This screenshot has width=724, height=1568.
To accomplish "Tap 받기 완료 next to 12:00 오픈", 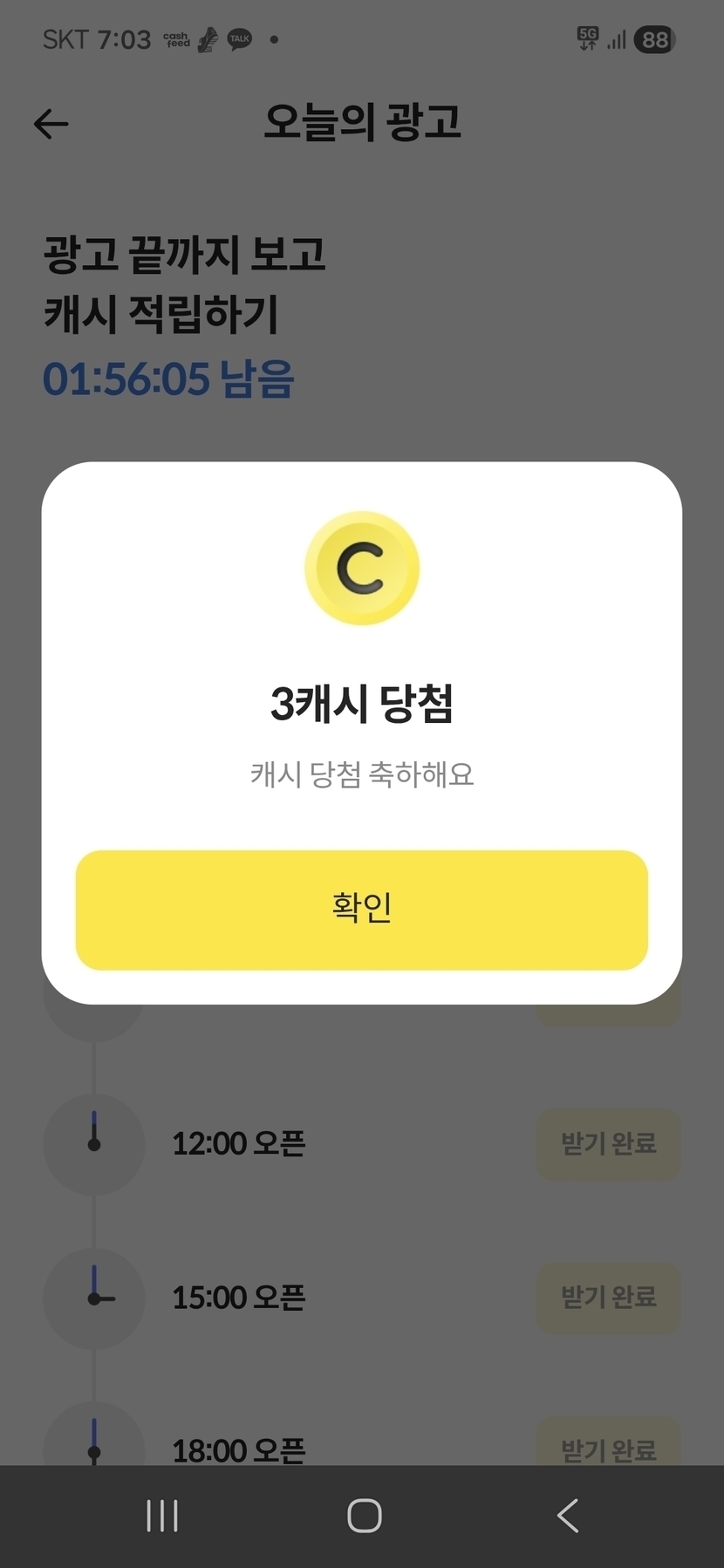I will (x=608, y=1144).
